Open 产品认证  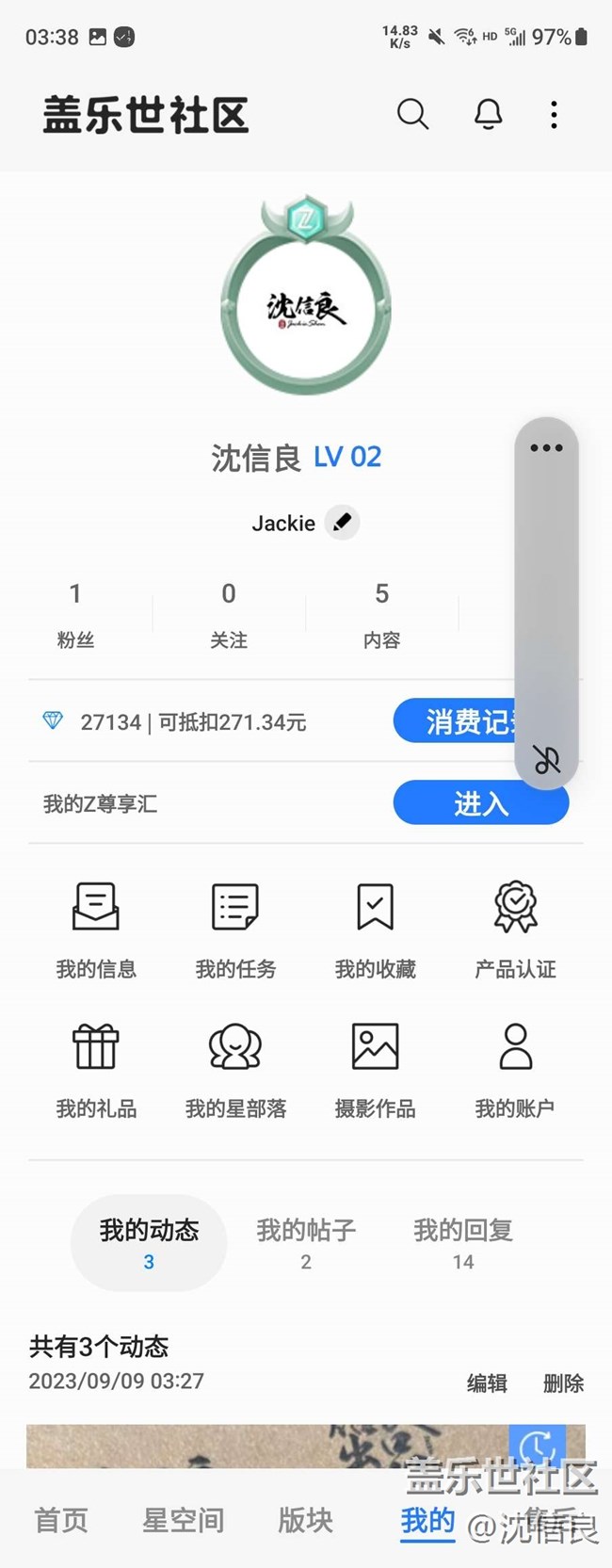(x=515, y=929)
